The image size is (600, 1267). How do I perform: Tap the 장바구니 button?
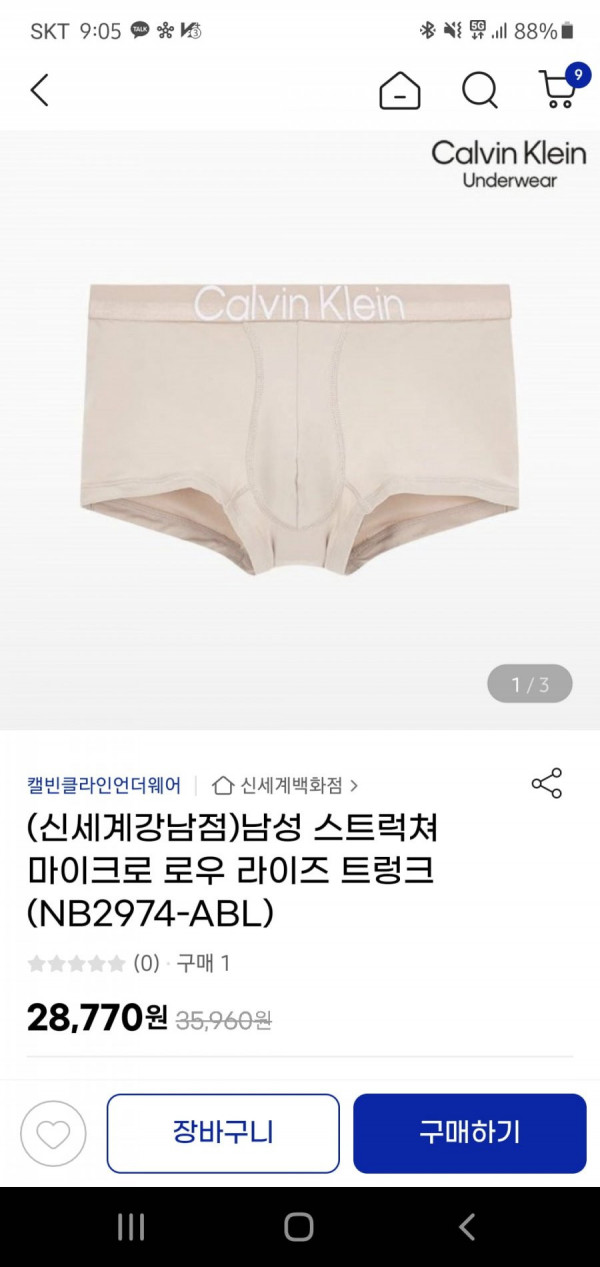coord(223,1133)
